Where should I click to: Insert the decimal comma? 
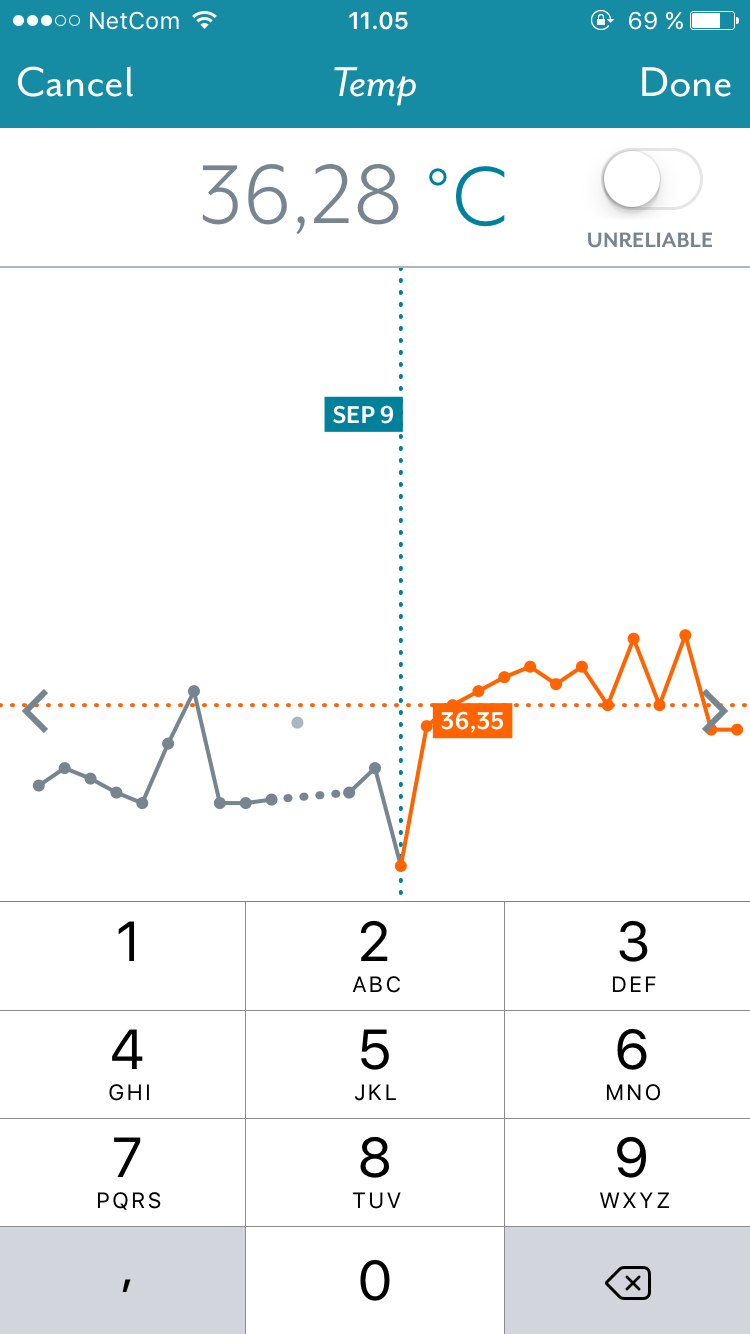click(123, 1281)
